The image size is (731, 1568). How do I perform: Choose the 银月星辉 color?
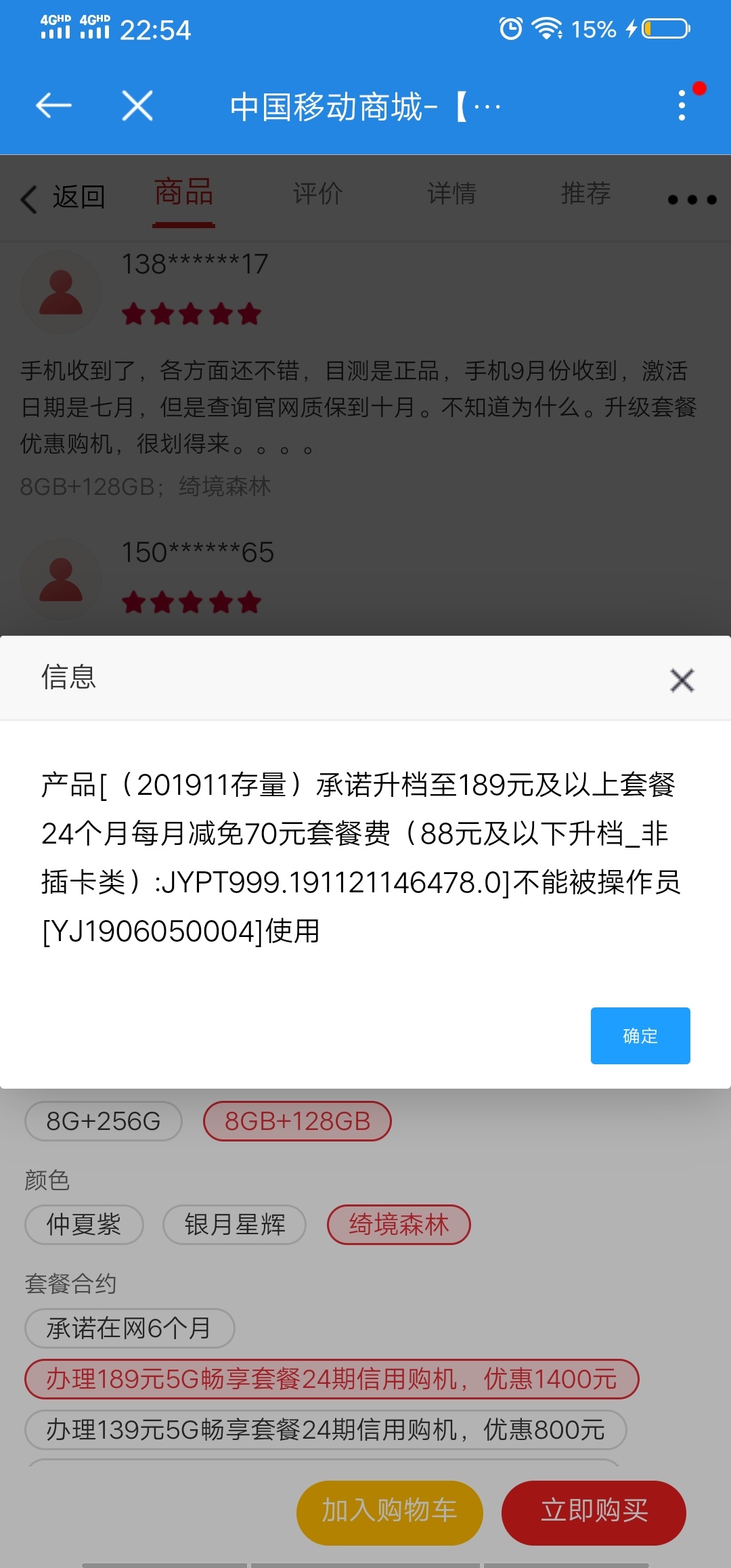coord(234,1224)
